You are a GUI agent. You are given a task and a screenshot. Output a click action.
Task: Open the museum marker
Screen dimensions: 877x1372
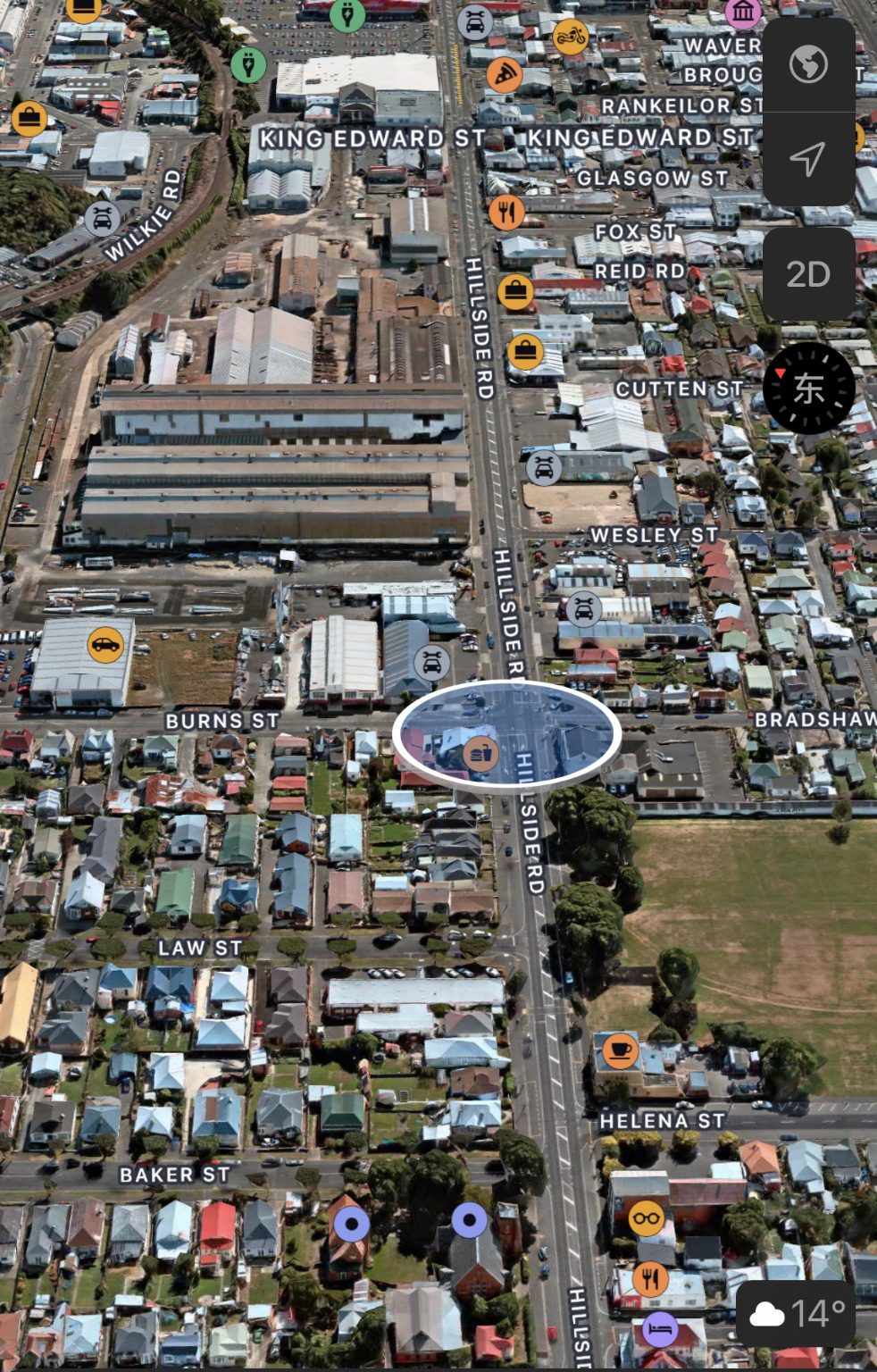pyautogui.click(x=743, y=13)
